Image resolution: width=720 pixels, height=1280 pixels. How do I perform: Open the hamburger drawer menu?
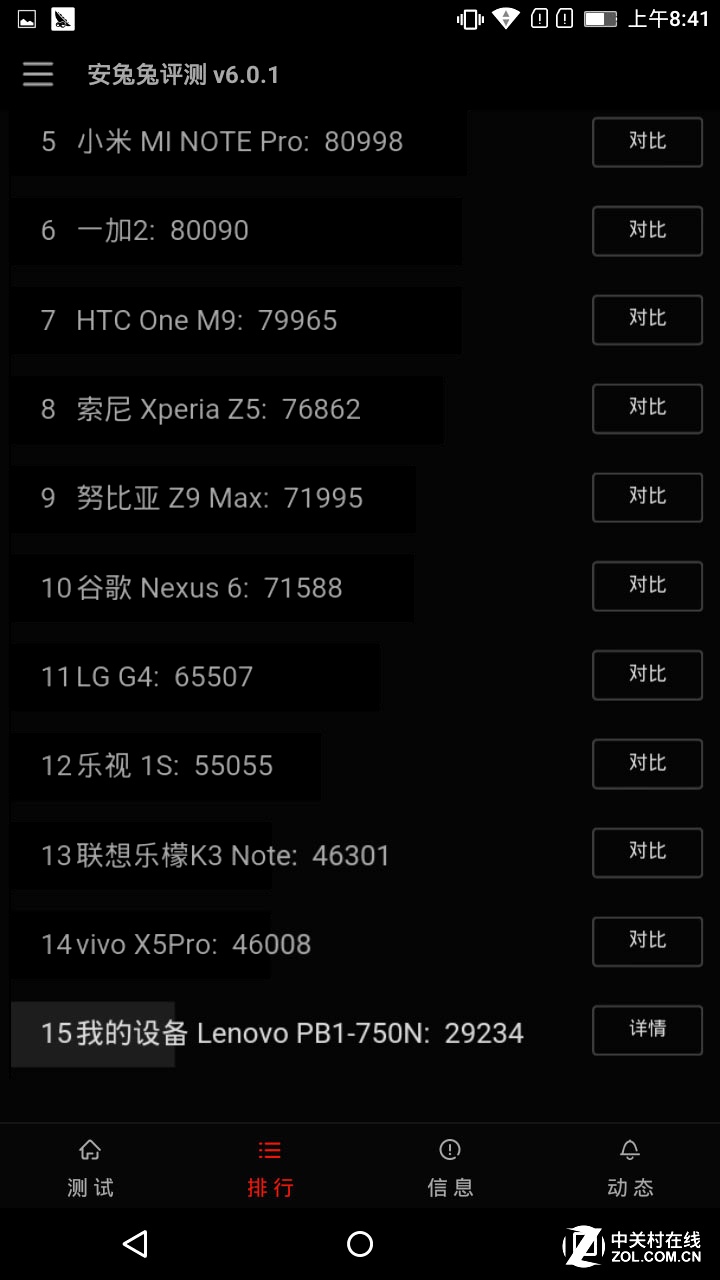coord(38,75)
